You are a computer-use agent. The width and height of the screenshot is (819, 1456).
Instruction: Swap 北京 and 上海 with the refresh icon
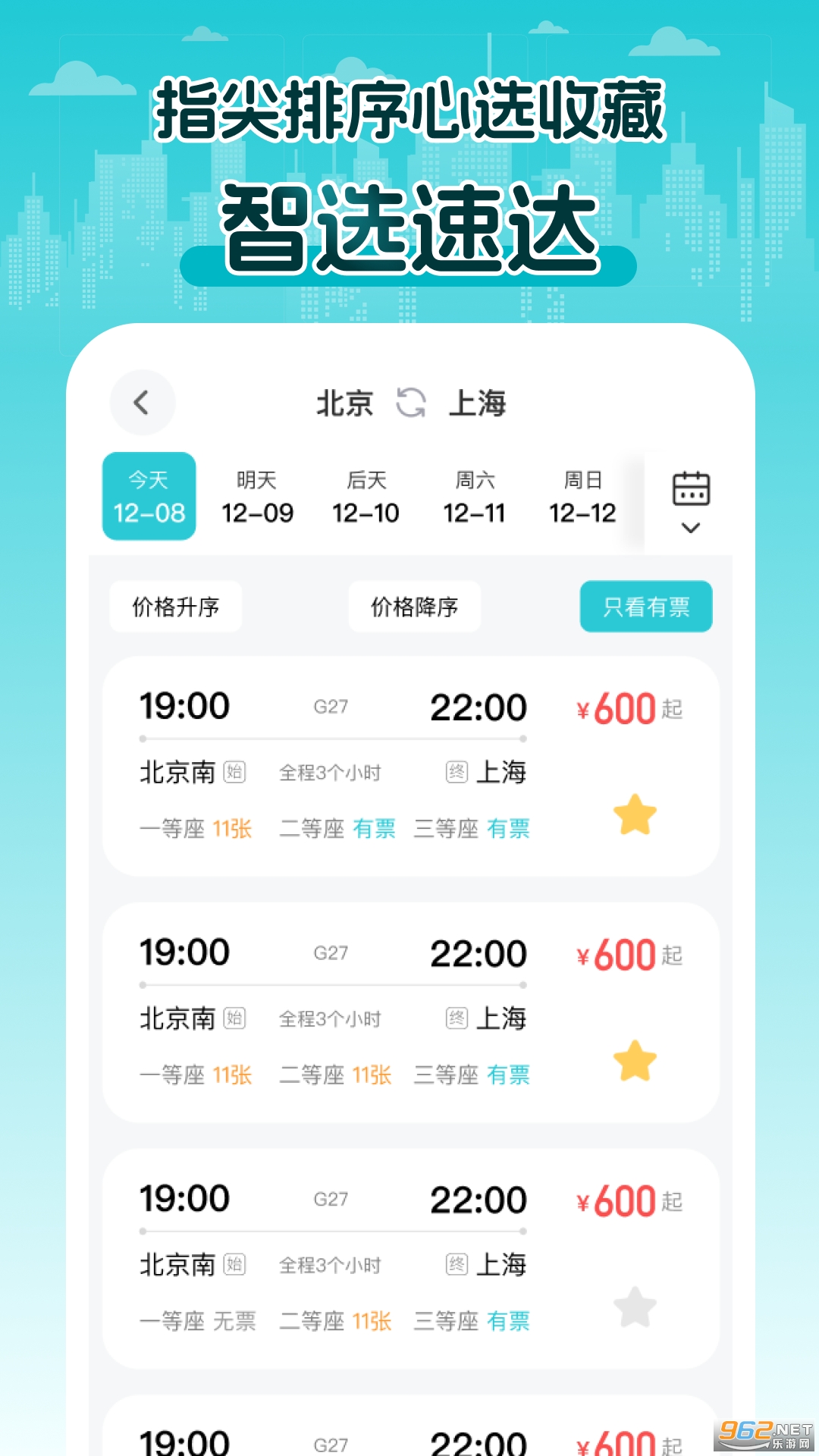pos(411,403)
